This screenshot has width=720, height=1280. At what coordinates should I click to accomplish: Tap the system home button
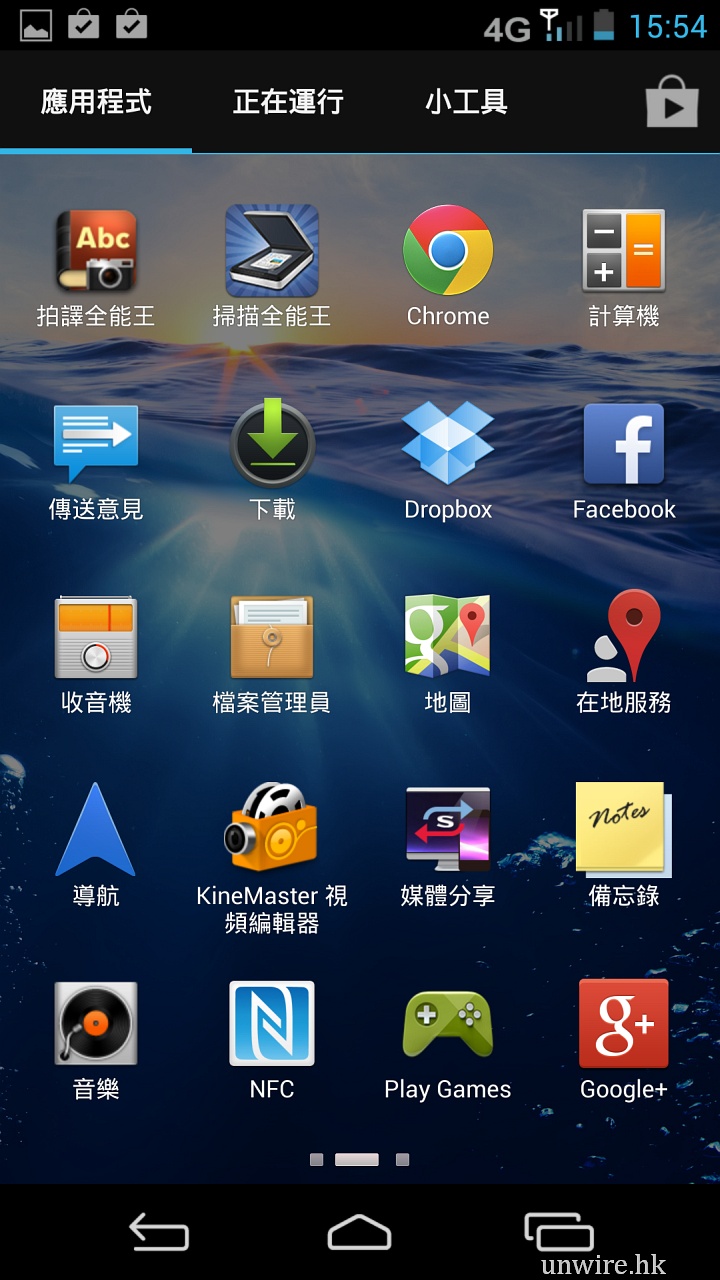click(x=359, y=1232)
